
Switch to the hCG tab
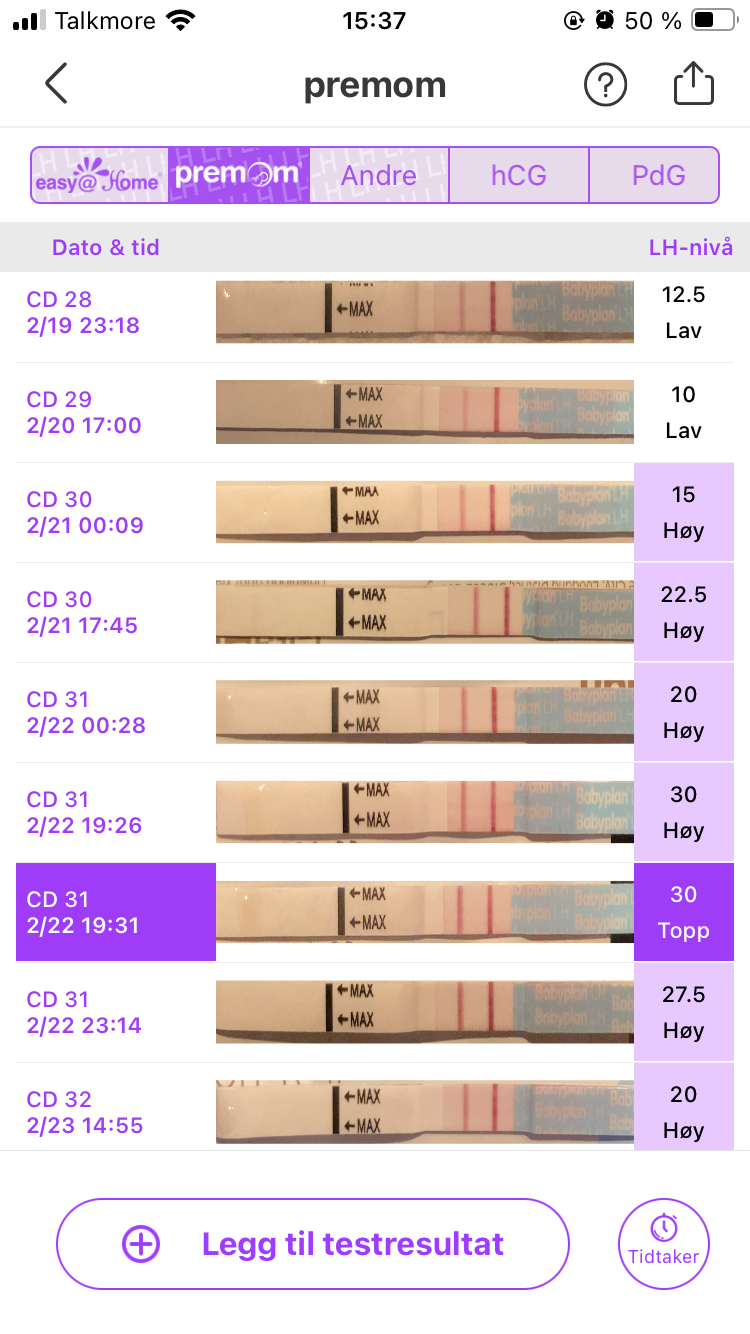(519, 176)
